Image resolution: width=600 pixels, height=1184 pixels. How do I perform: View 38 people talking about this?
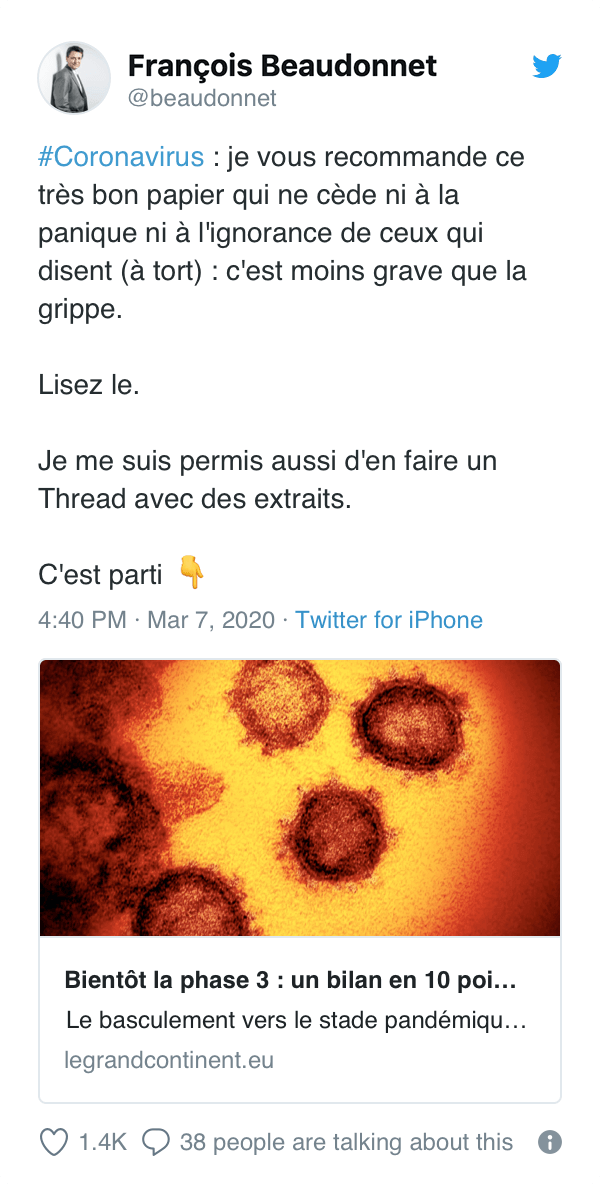[x=330, y=1142]
